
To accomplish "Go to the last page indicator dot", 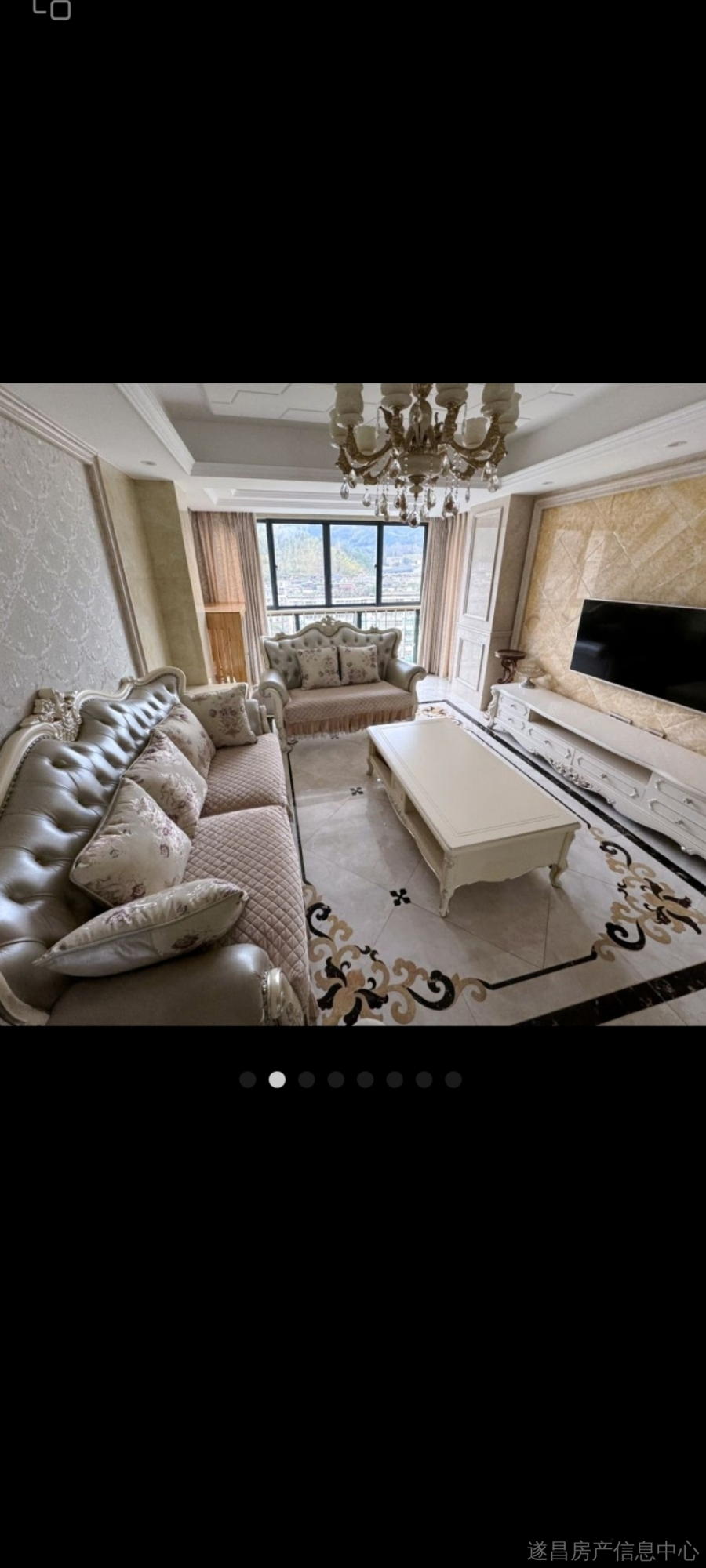I will coord(453,1080).
